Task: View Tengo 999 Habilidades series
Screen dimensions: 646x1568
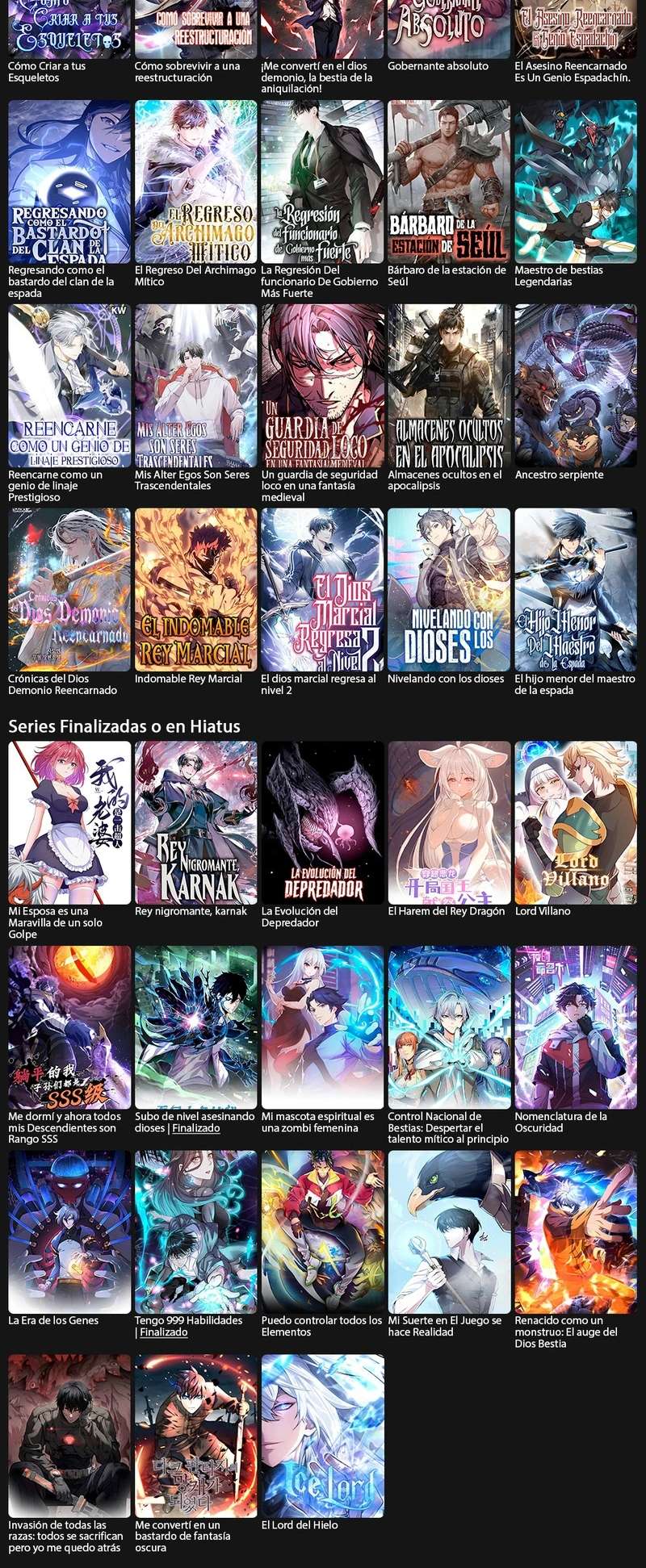Action: [x=195, y=1231]
